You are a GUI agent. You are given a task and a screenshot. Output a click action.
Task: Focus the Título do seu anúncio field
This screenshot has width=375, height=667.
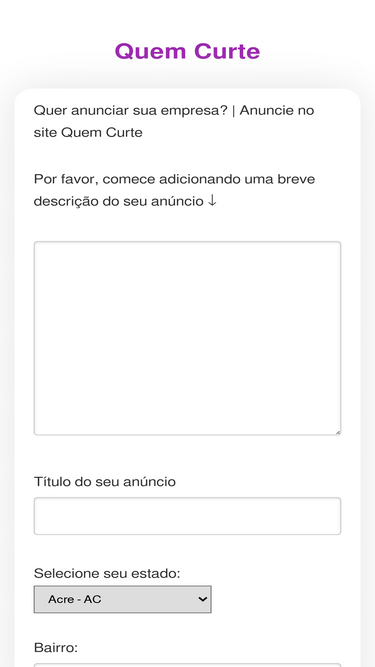pos(187,516)
